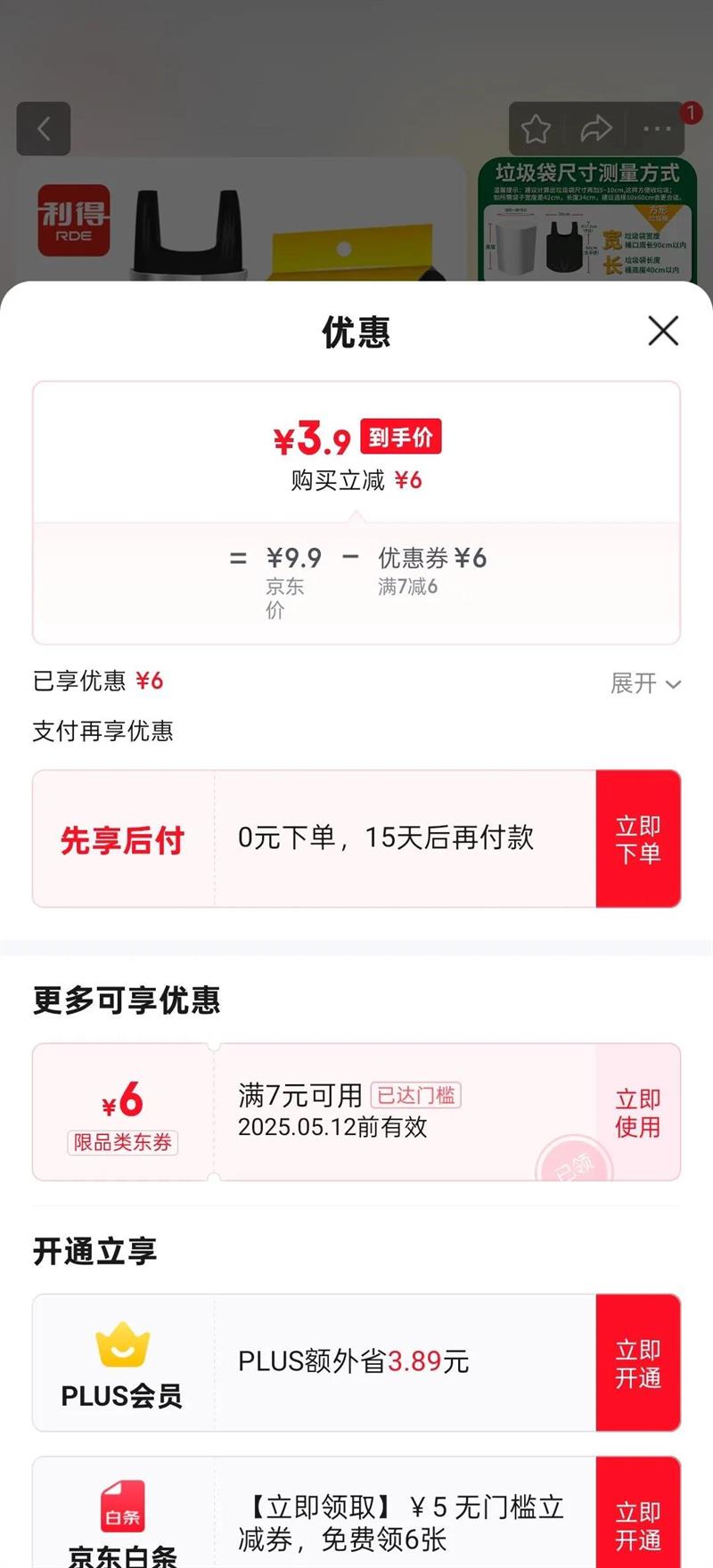
Task: Tap 立即下单 for 先享后付
Action: (638, 839)
